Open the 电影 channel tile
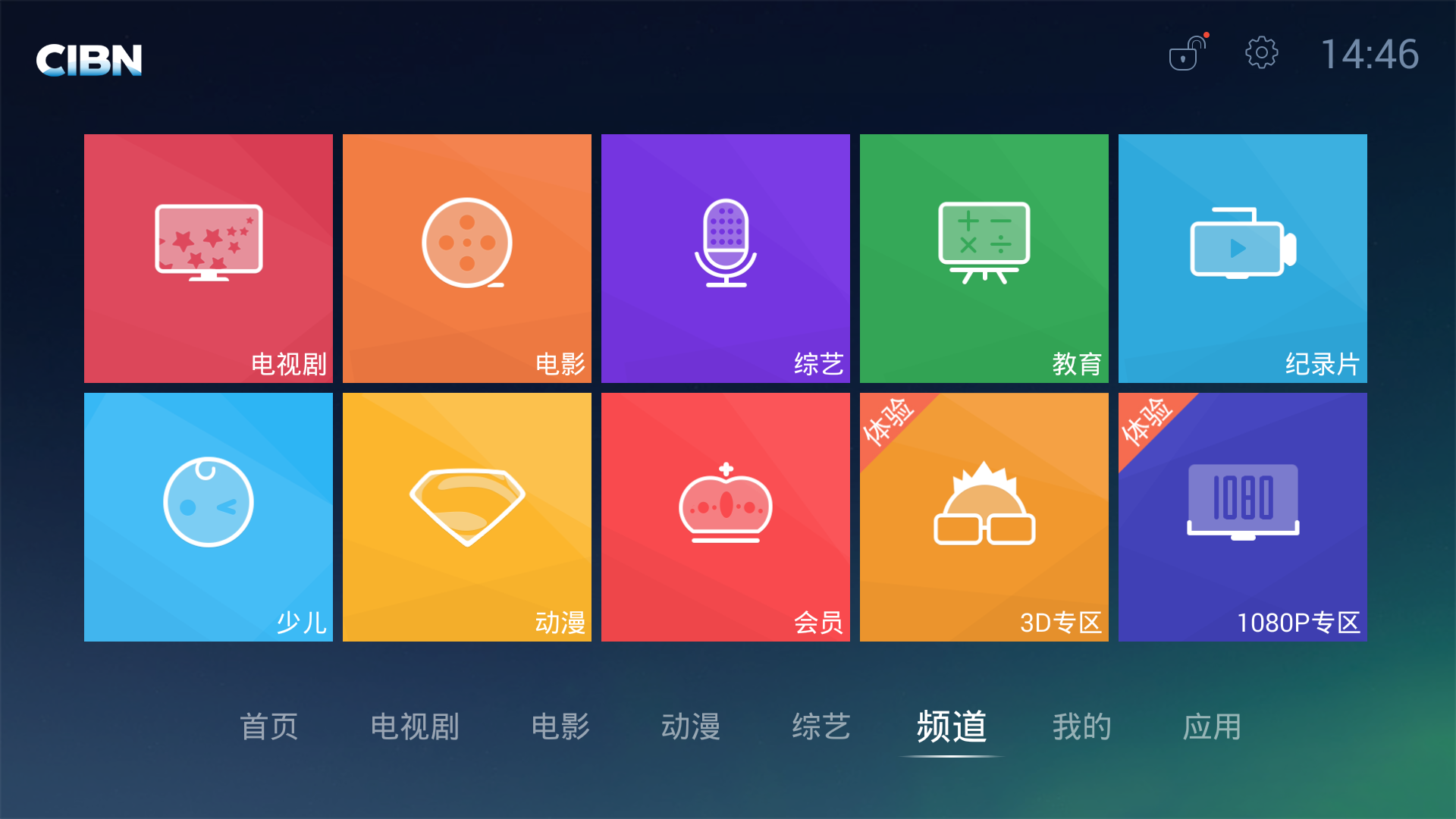 pyautogui.click(x=467, y=258)
